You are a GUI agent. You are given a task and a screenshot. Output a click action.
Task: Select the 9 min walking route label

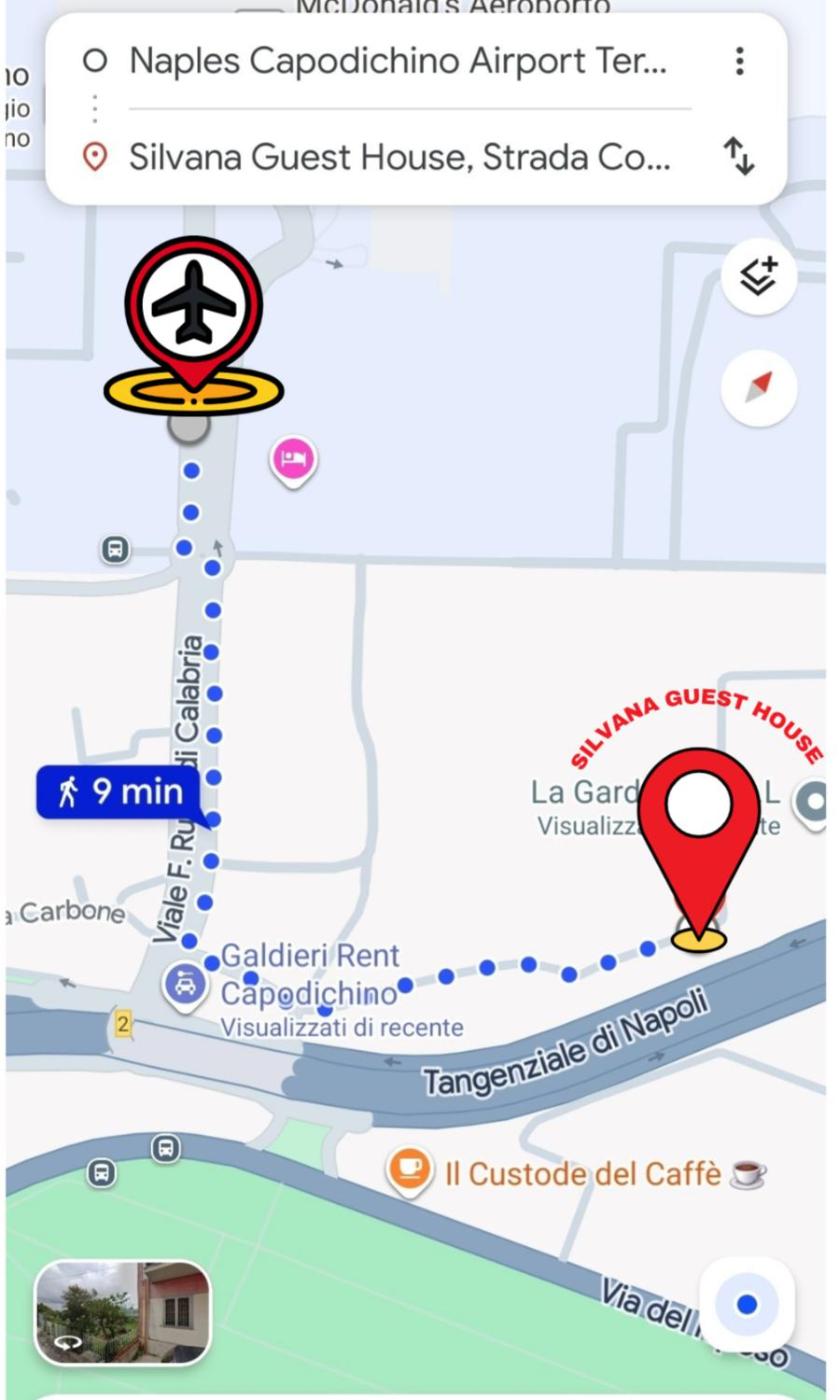pyautogui.click(x=118, y=792)
